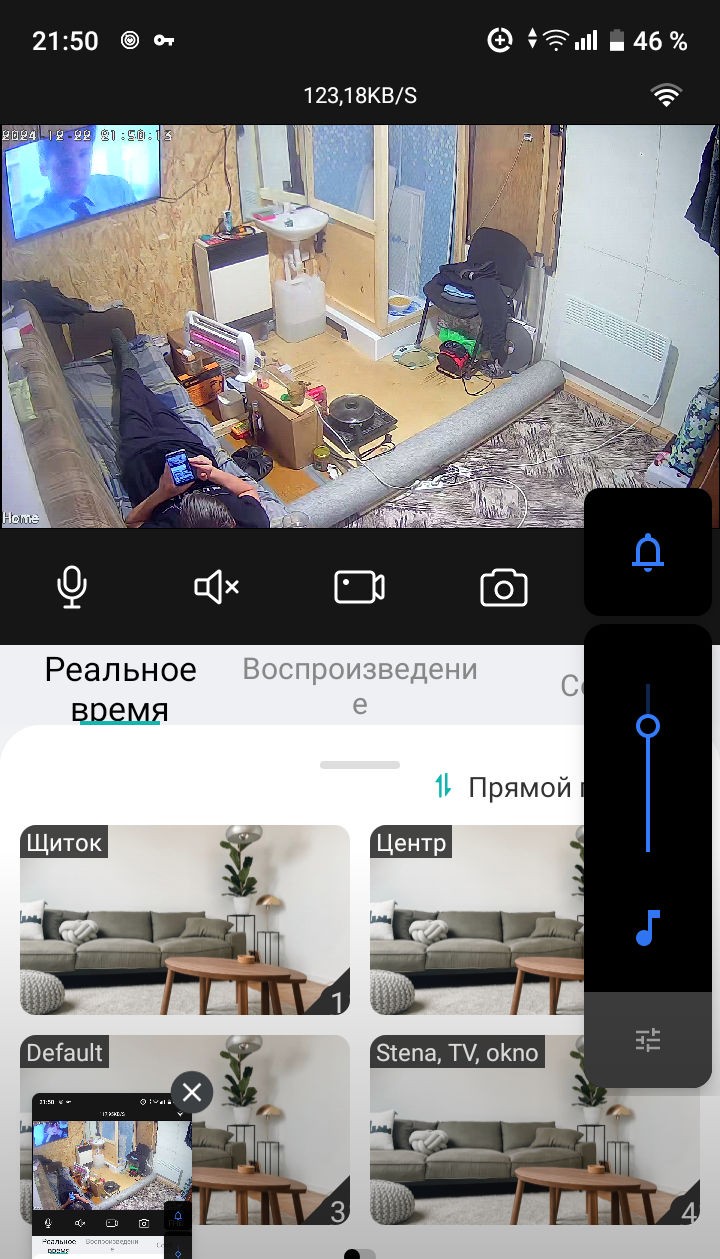Tap the media music note icon
The image size is (720, 1259).
pos(648,928)
